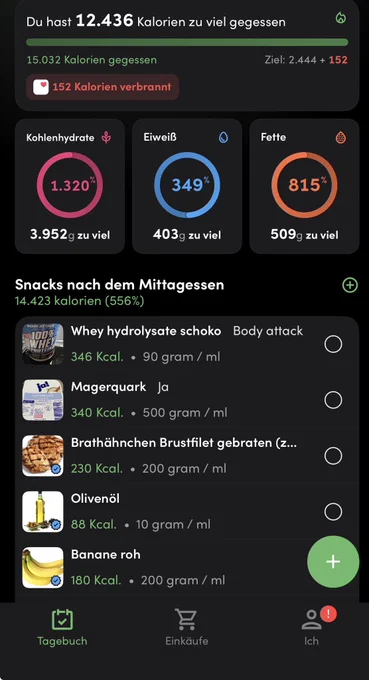Tap the green floating plus button
The image size is (369, 680).
[333, 562]
